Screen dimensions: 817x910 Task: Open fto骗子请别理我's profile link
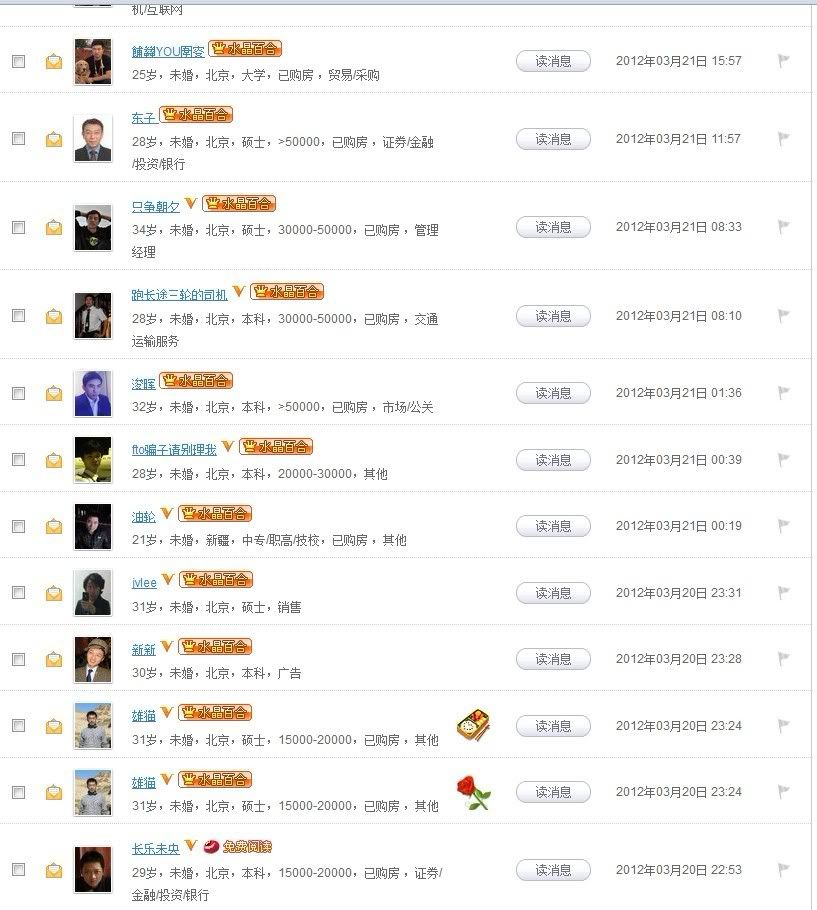point(174,450)
